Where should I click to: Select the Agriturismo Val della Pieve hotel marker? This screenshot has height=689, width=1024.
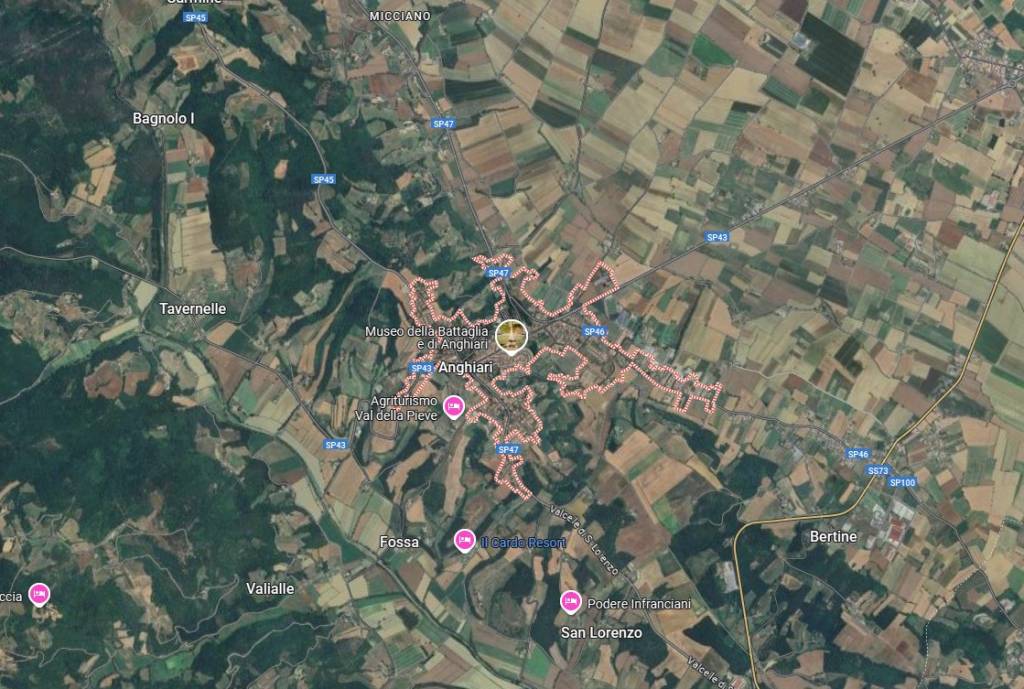coord(453,406)
